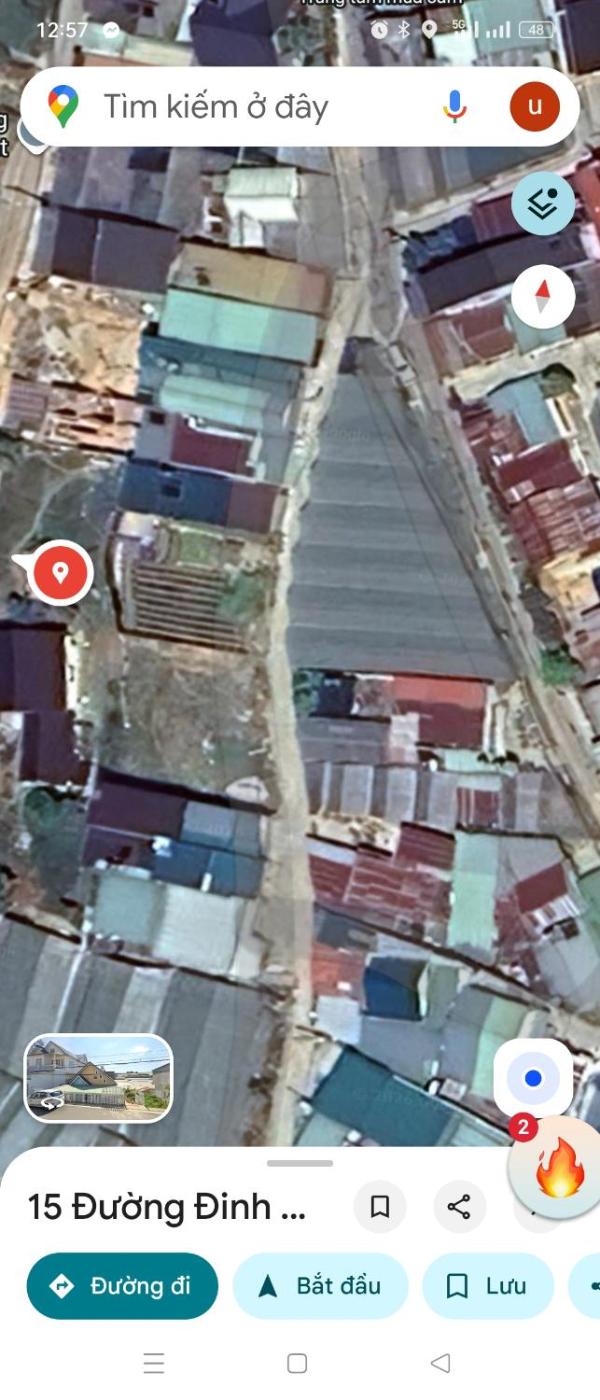Image resolution: width=600 pixels, height=1400 pixels.
Task: Reset map orientation with the compass
Action: pos(542,297)
